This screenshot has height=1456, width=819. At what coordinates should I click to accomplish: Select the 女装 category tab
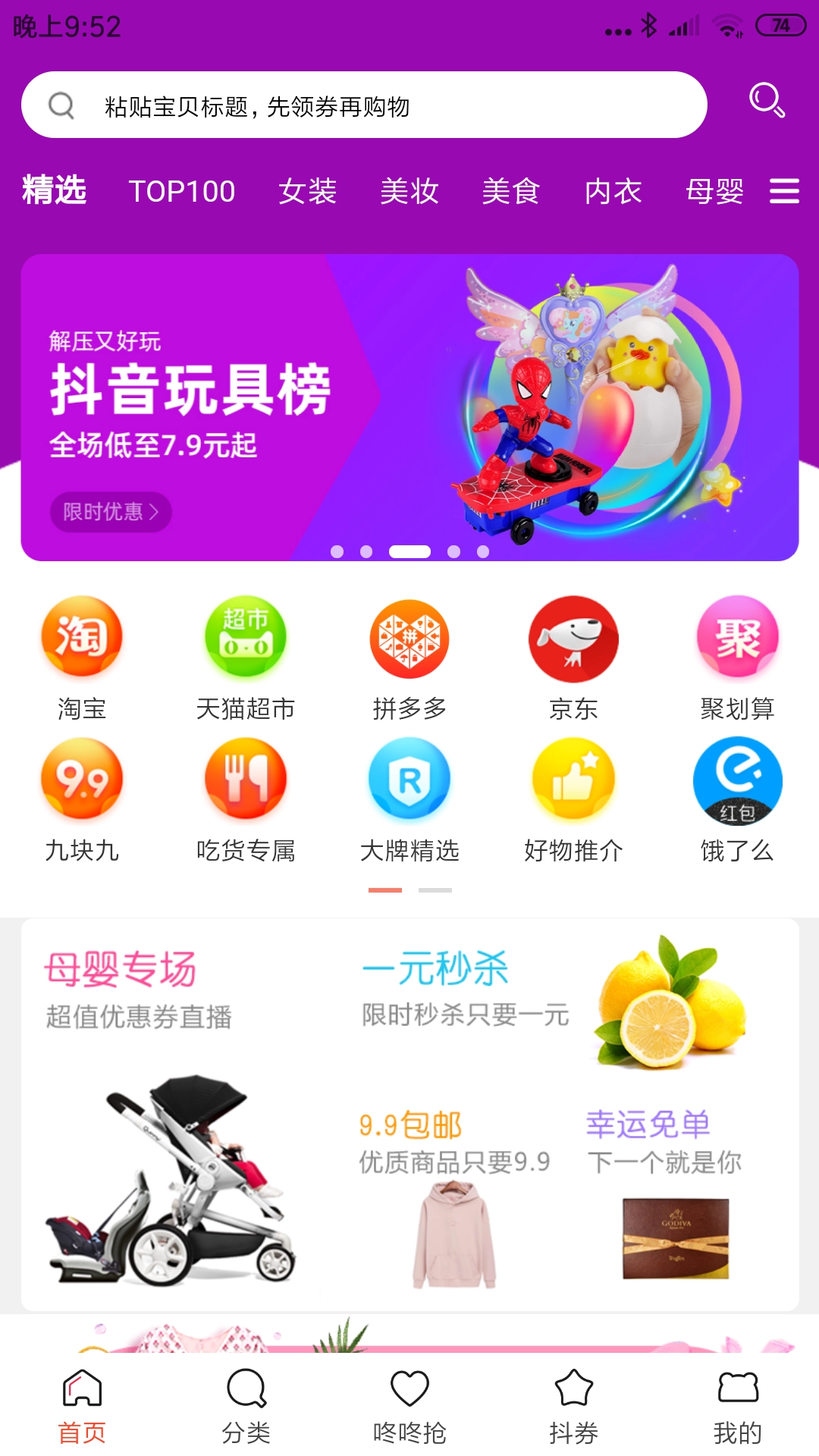click(x=307, y=191)
